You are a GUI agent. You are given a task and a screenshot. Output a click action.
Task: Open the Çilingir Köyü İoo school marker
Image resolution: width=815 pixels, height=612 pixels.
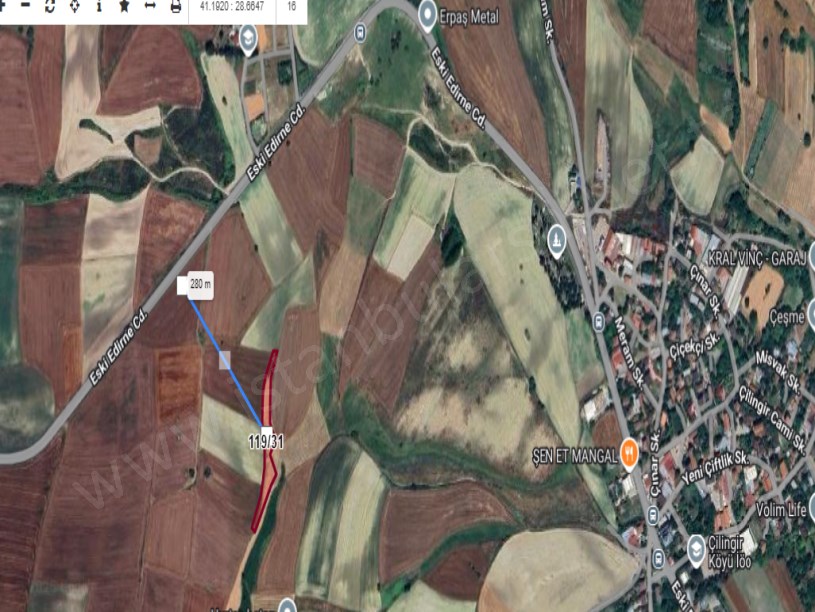[x=696, y=546]
